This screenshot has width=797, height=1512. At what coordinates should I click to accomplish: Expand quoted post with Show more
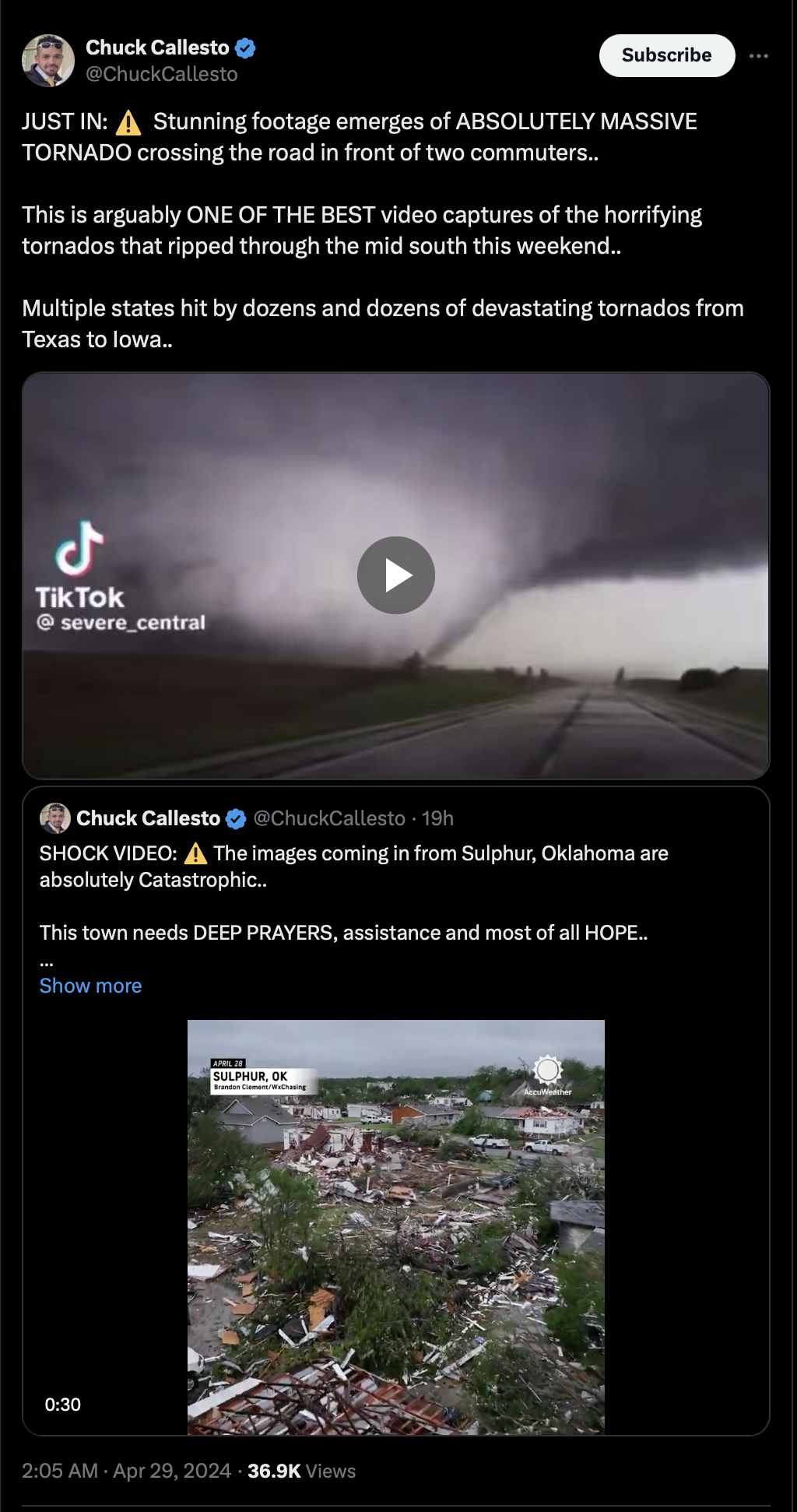pos(90,986)
